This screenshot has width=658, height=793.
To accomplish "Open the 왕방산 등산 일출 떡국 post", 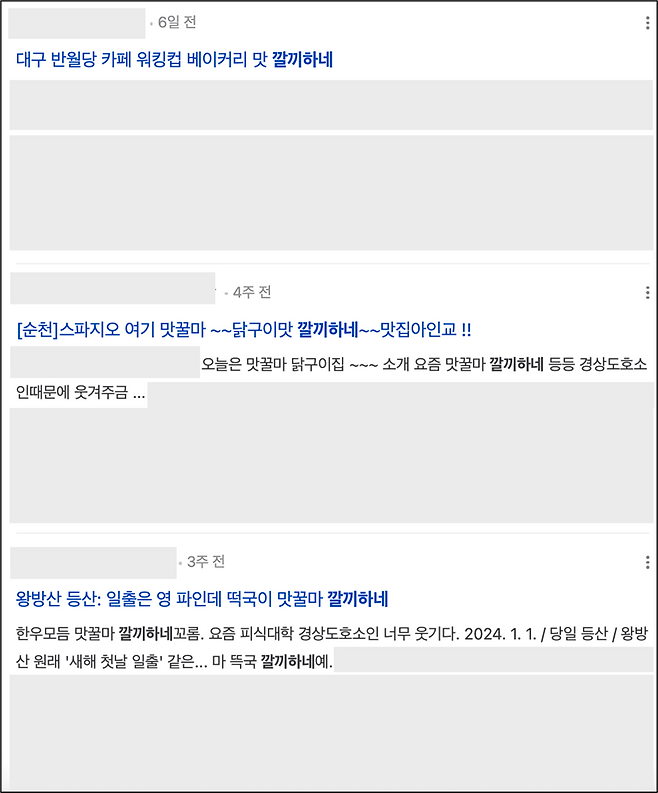I will click(203, 598).
